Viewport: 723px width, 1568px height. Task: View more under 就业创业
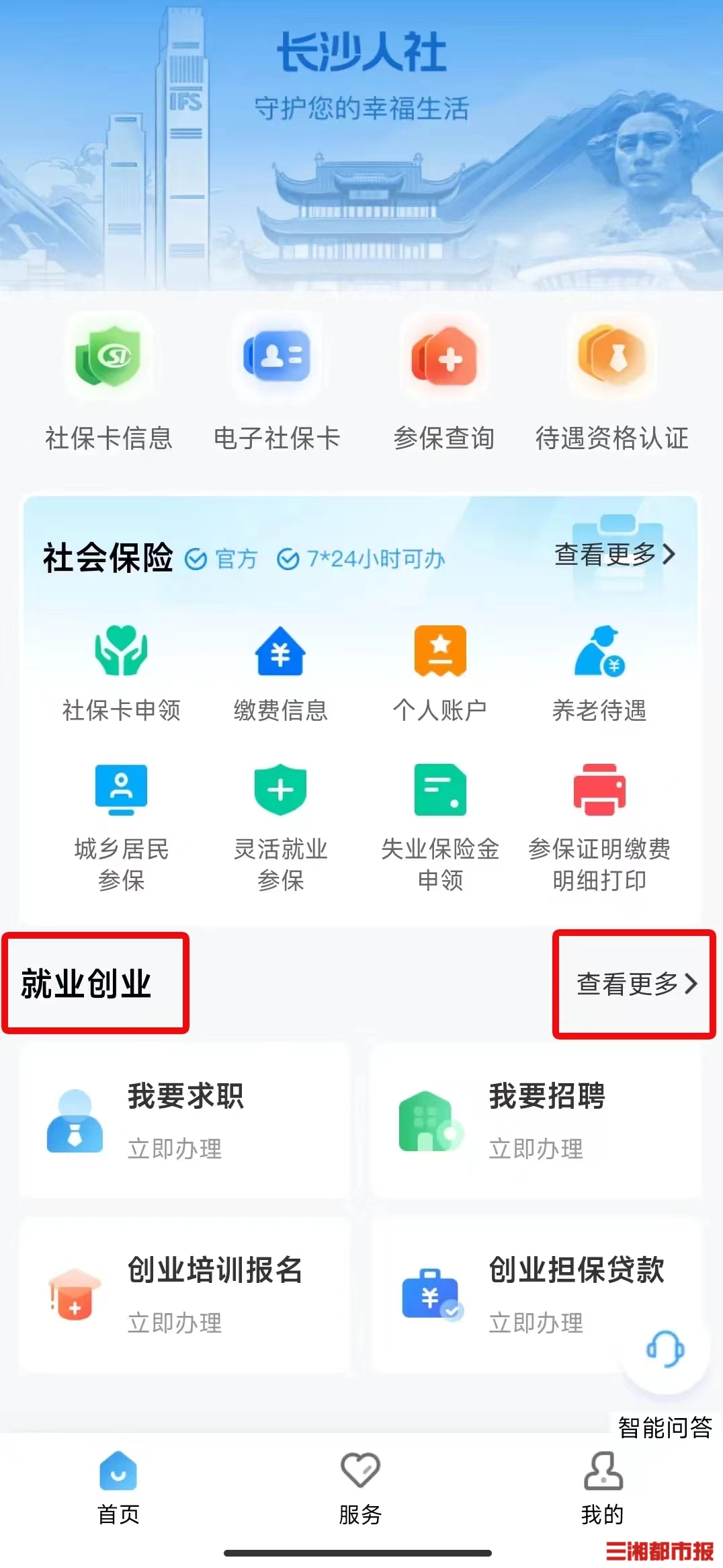tap(636, 984)
